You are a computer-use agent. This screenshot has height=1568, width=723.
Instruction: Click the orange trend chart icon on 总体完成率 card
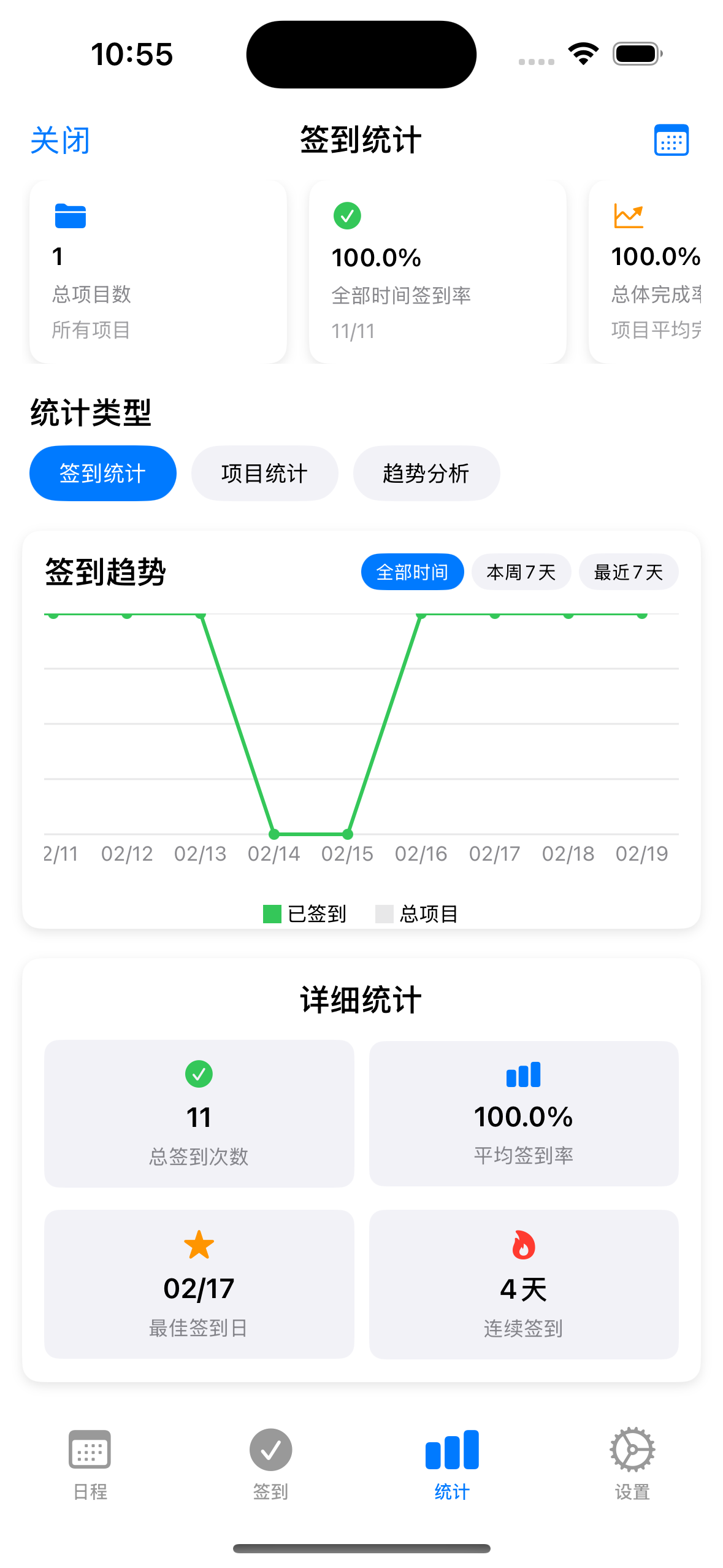628,216
